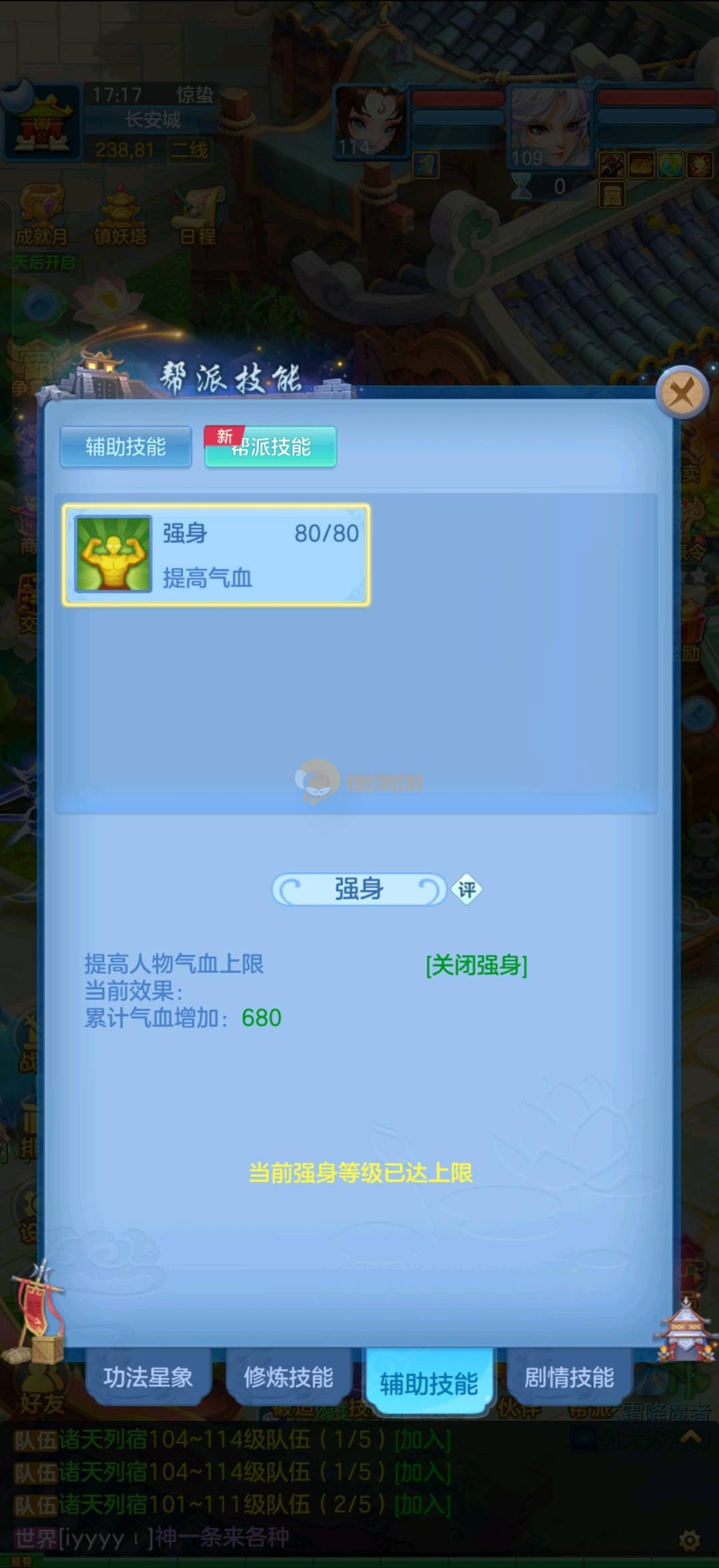
Task: Switch to the 功法星象 tab
Action: tap(148, 1376)
